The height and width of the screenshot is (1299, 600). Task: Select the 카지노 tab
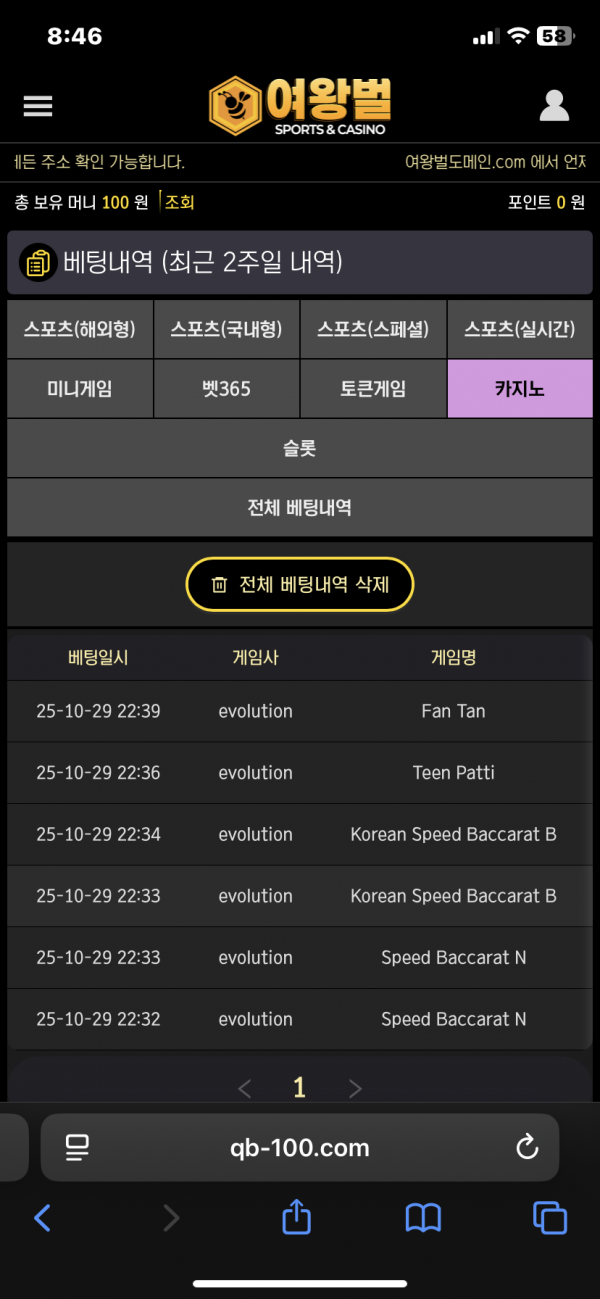pos(520,389)
